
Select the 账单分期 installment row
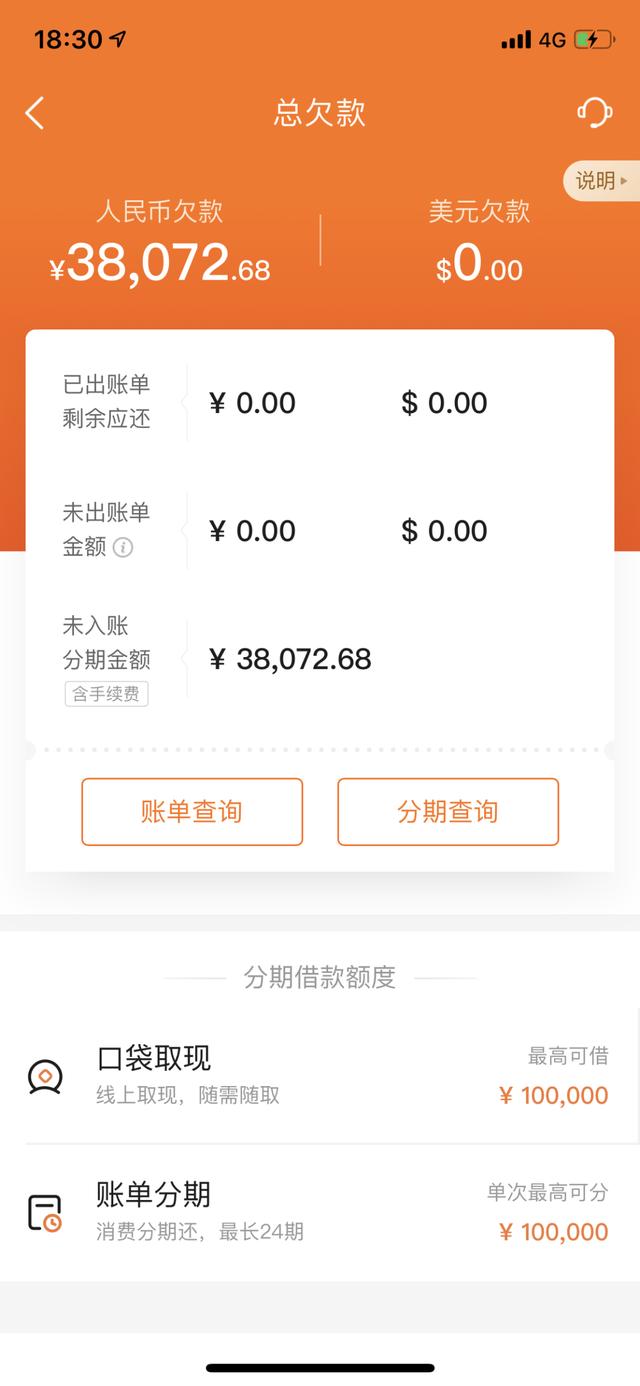(x=320, y=1212)
